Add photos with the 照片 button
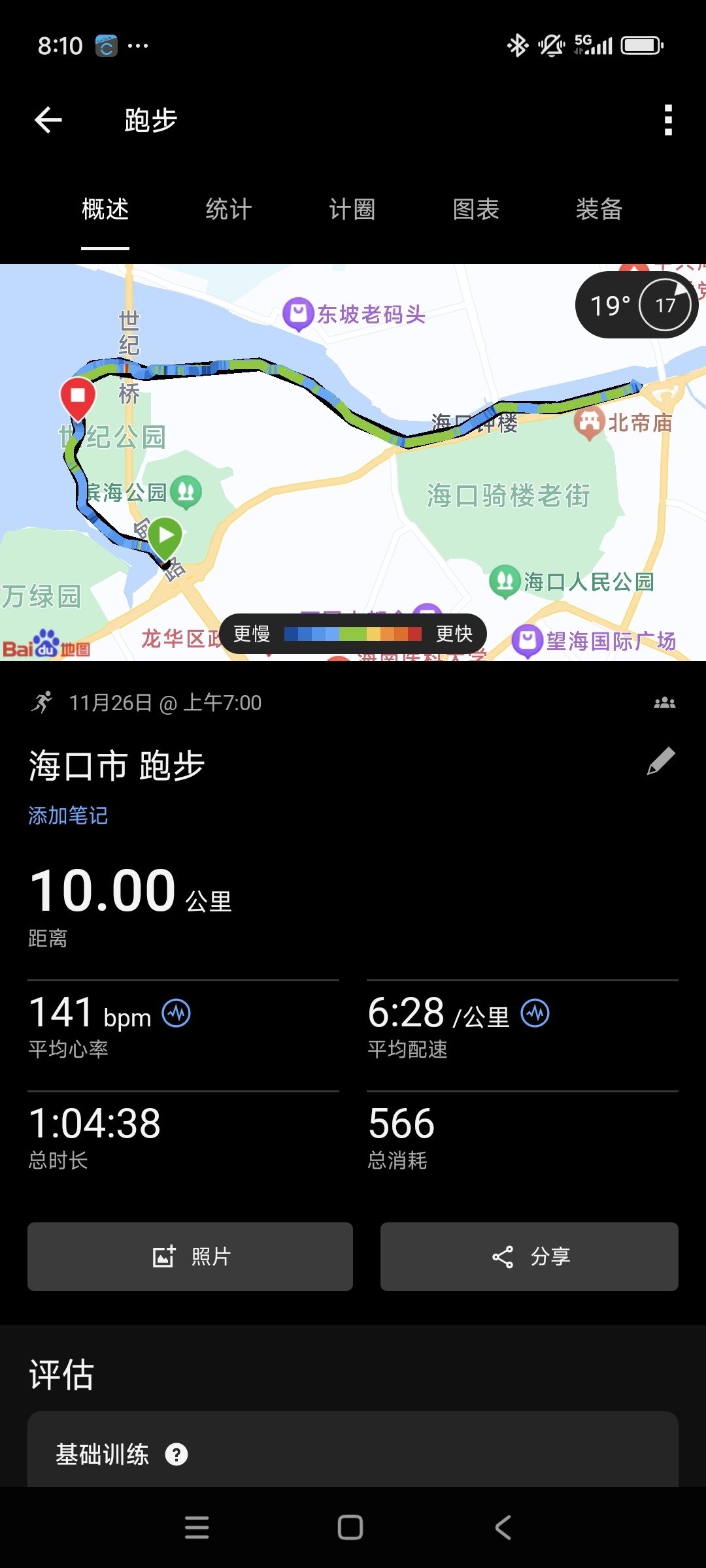Image resolution: width=706 pixels, height=1568 pixels. 190,1256
